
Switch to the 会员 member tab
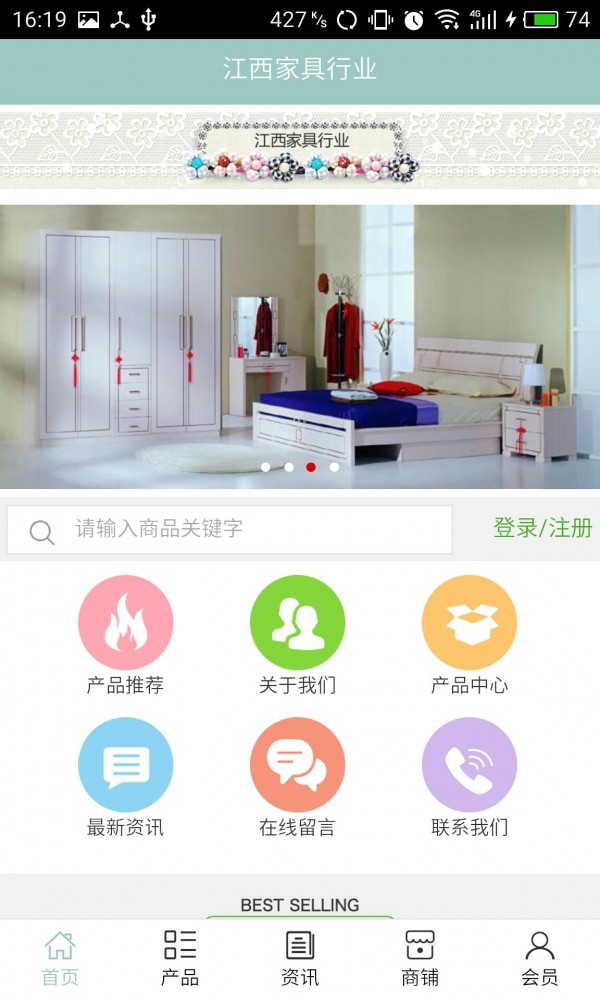540,958
